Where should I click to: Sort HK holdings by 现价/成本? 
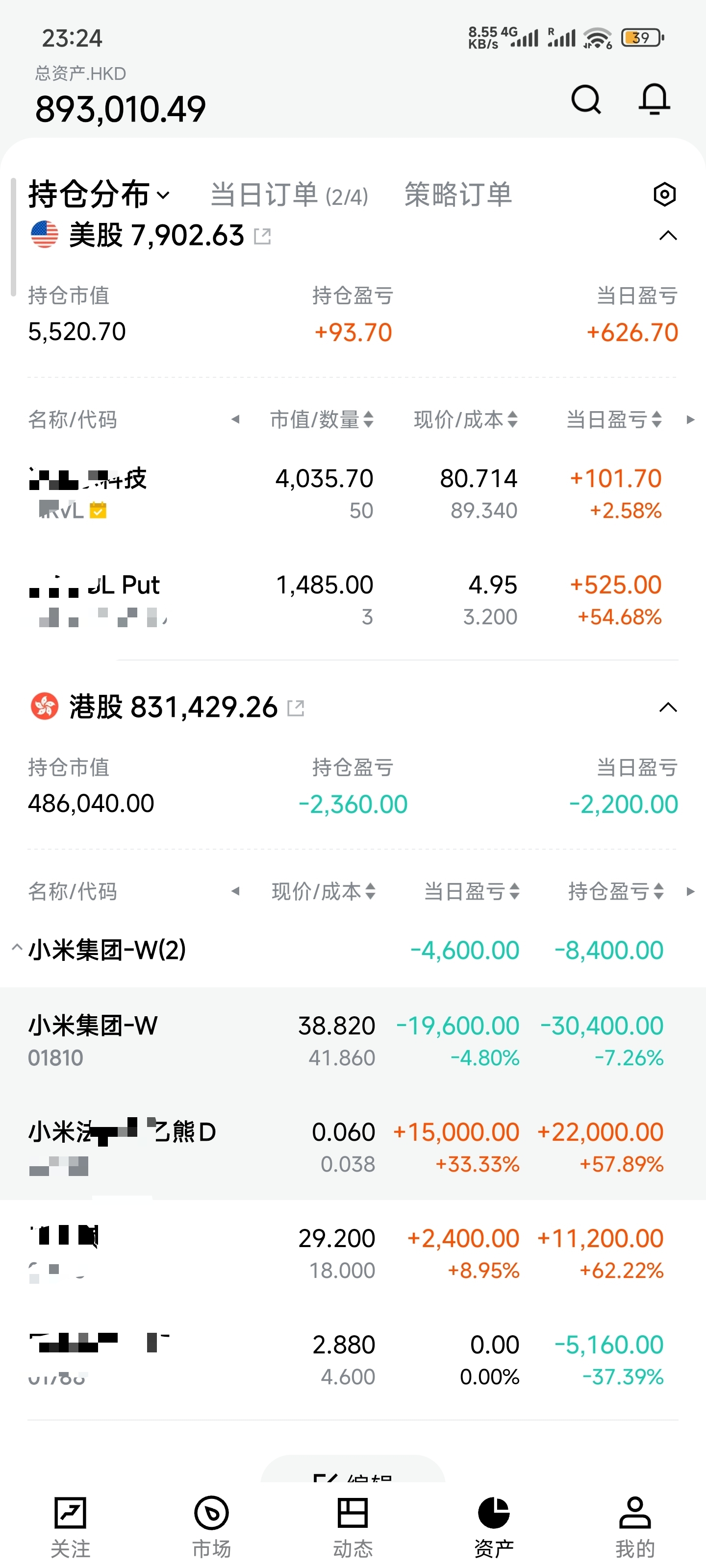coord(324,892)
